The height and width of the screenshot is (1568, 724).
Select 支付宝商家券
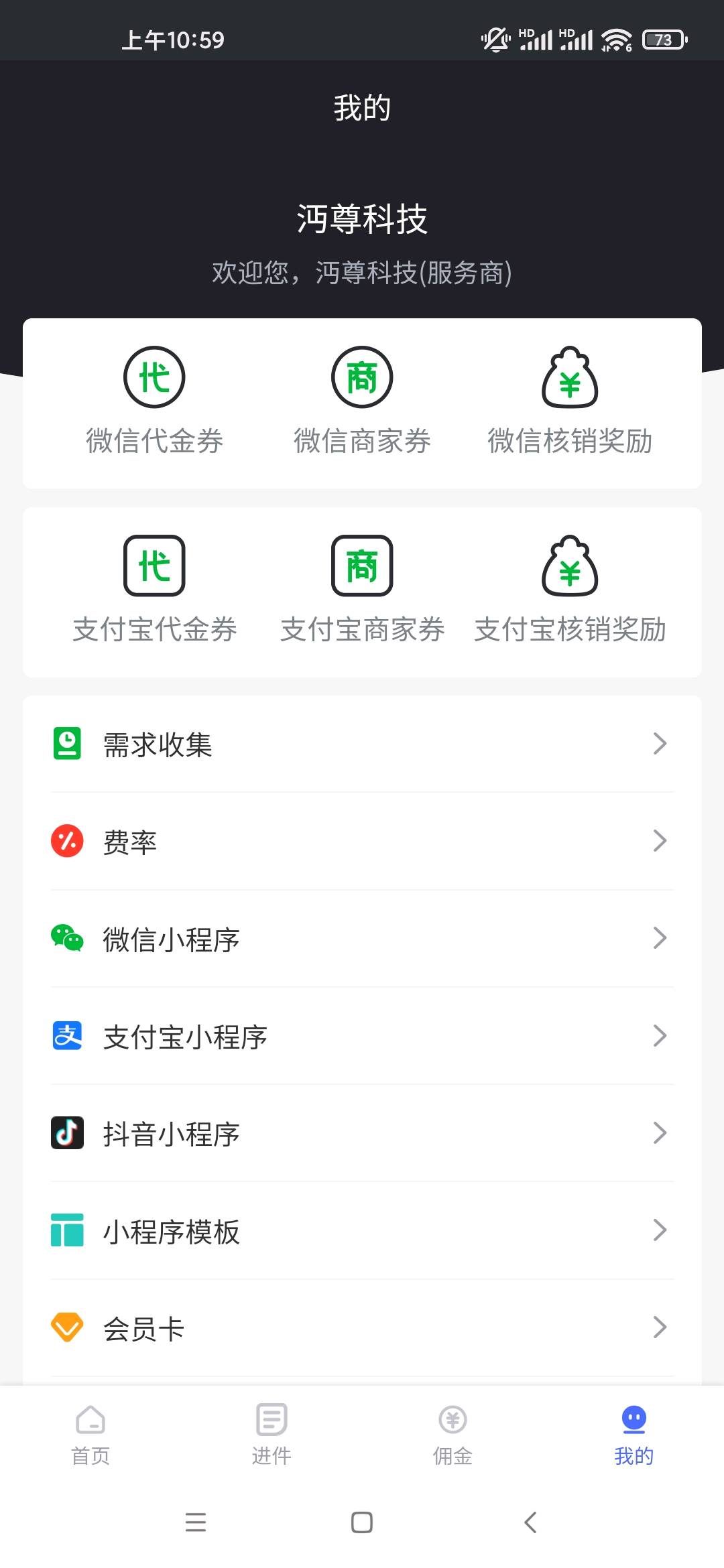click(x=362, y=590)
